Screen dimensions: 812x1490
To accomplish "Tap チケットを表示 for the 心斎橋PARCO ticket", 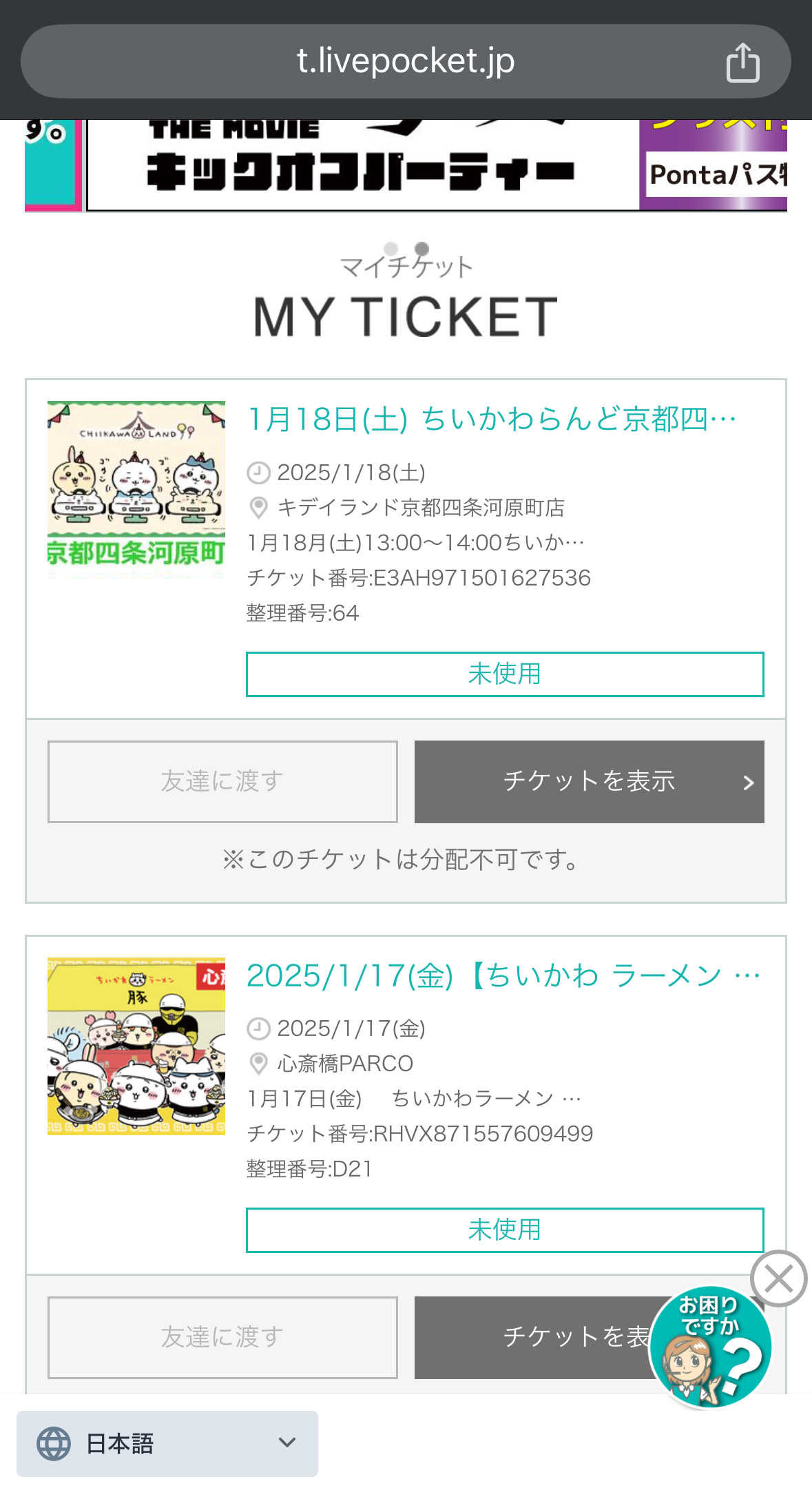I will click(530, 1337).
